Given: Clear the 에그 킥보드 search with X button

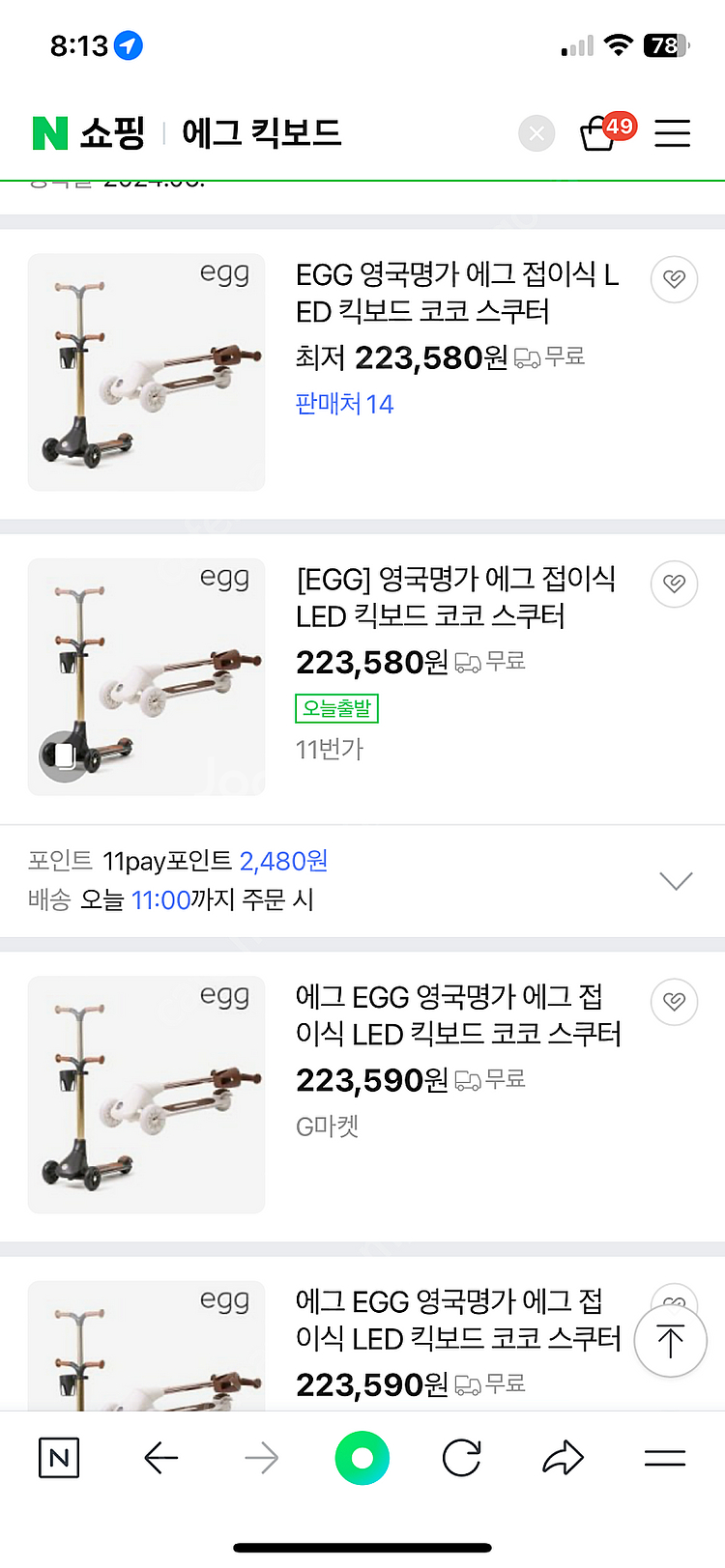Looking at the screenshot, I should (x=536, y=133).
